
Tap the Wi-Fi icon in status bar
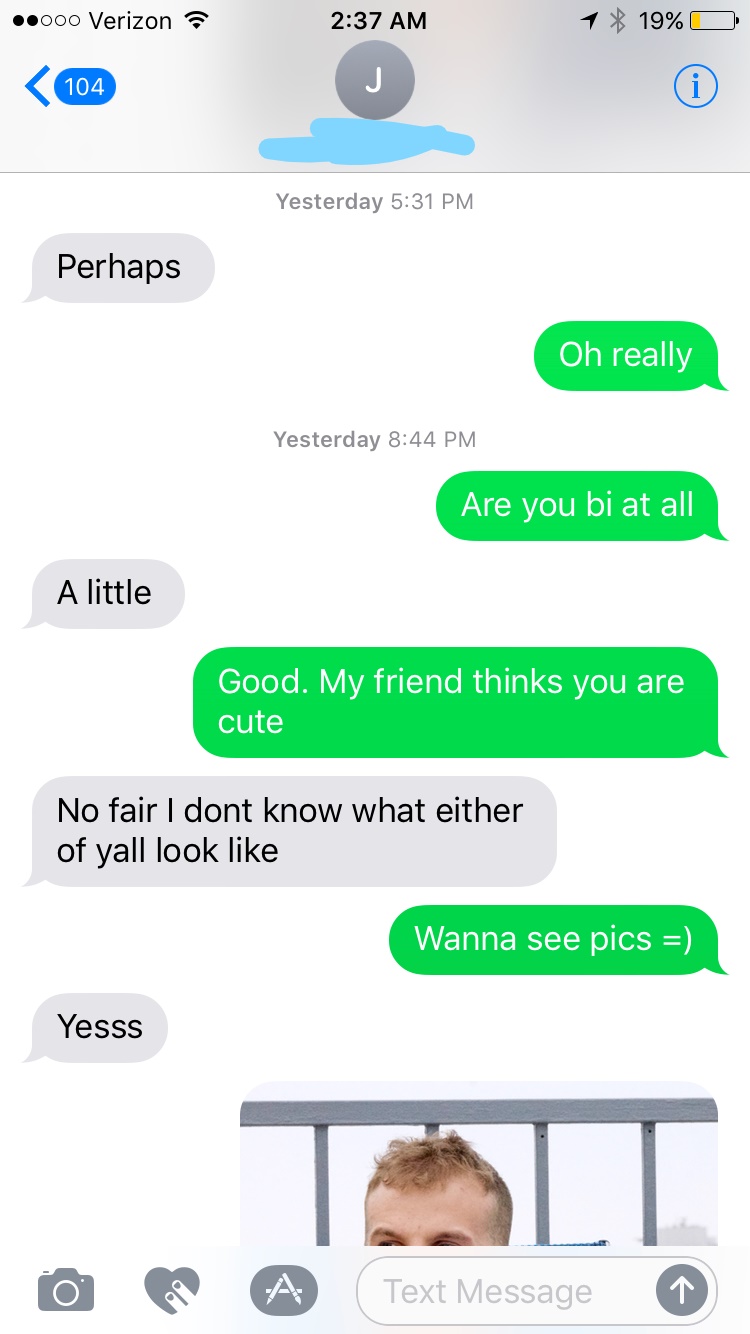[x=197, y=20]
